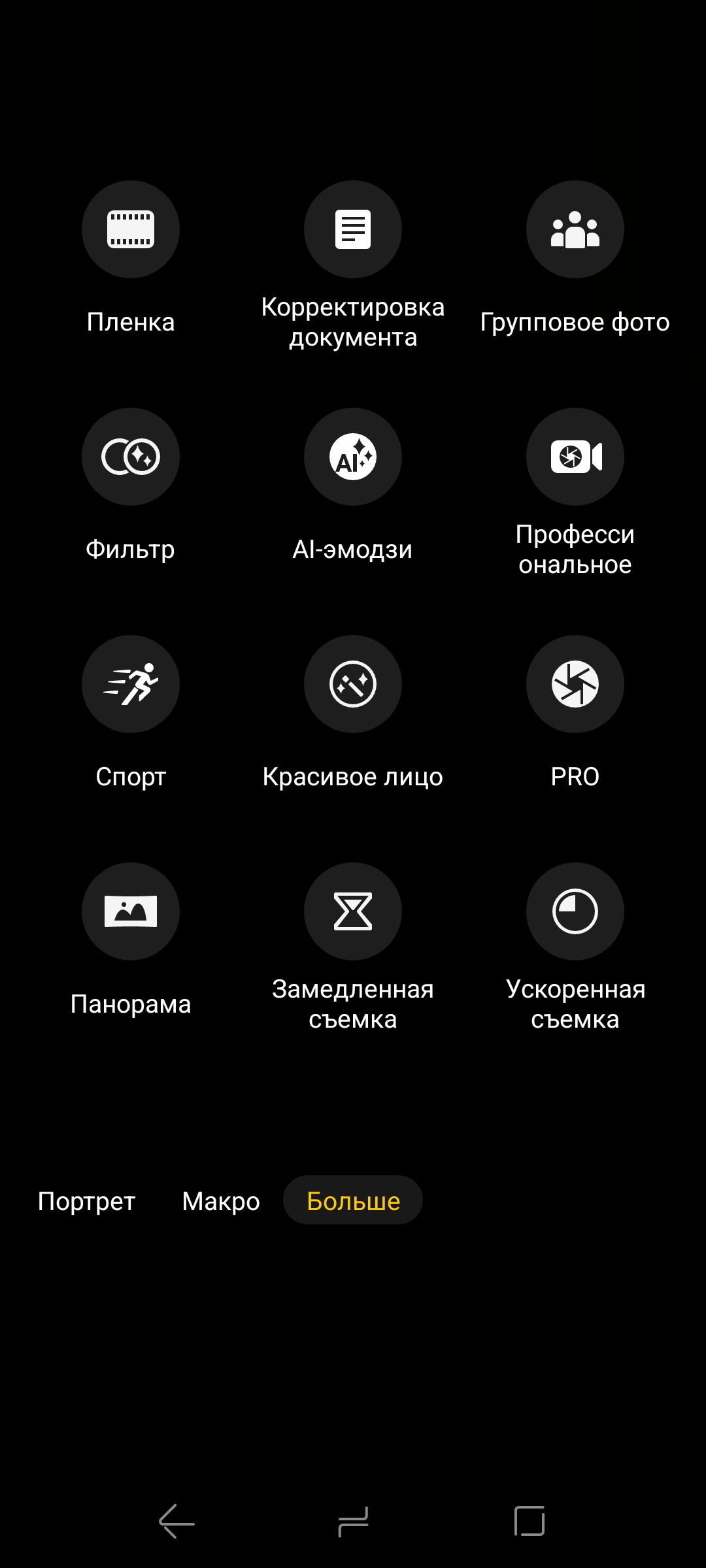The image size is (706, 1568).
Task: Switch to the Макро tab
Action: pos(221,1201)
